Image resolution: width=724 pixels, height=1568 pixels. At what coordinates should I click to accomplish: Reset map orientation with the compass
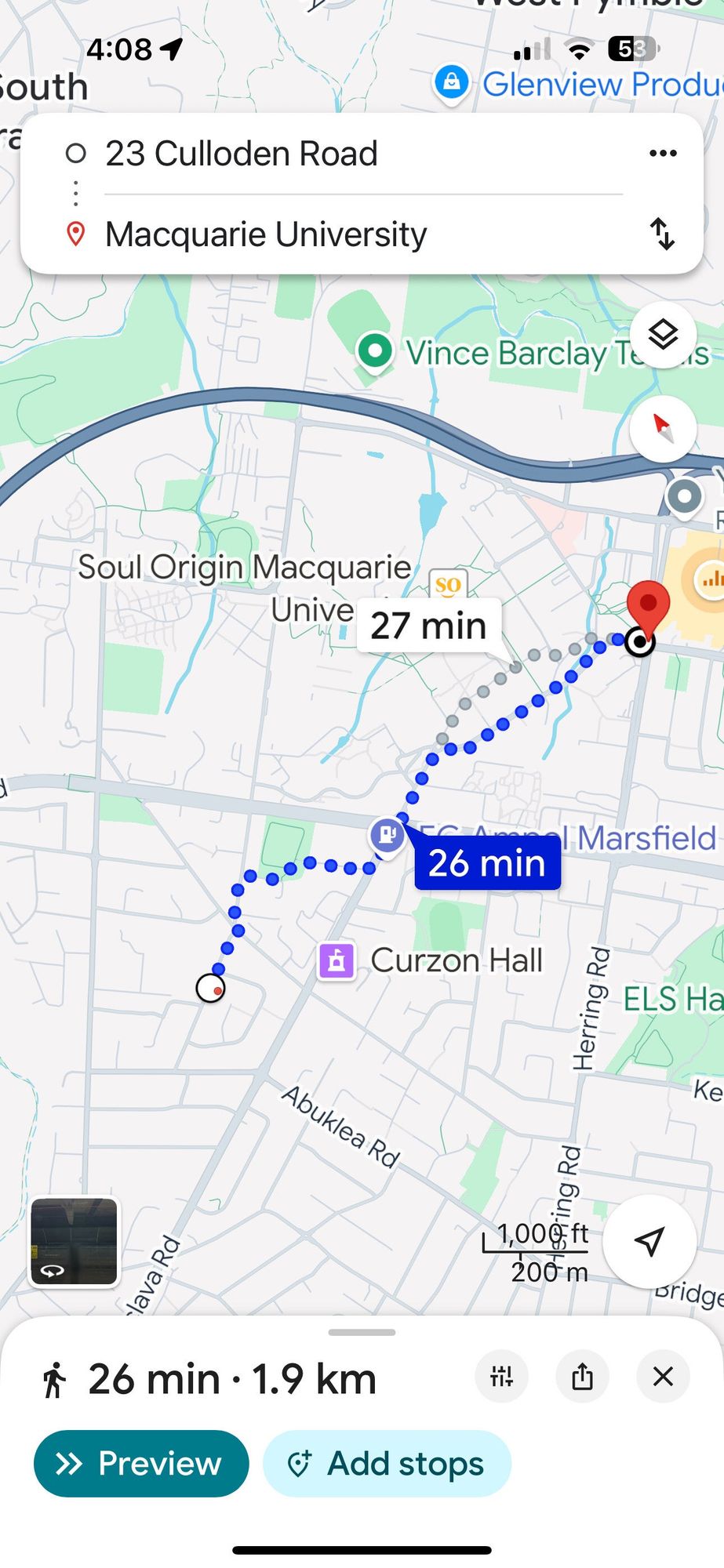pyautogui.click(x=663, y=429)
